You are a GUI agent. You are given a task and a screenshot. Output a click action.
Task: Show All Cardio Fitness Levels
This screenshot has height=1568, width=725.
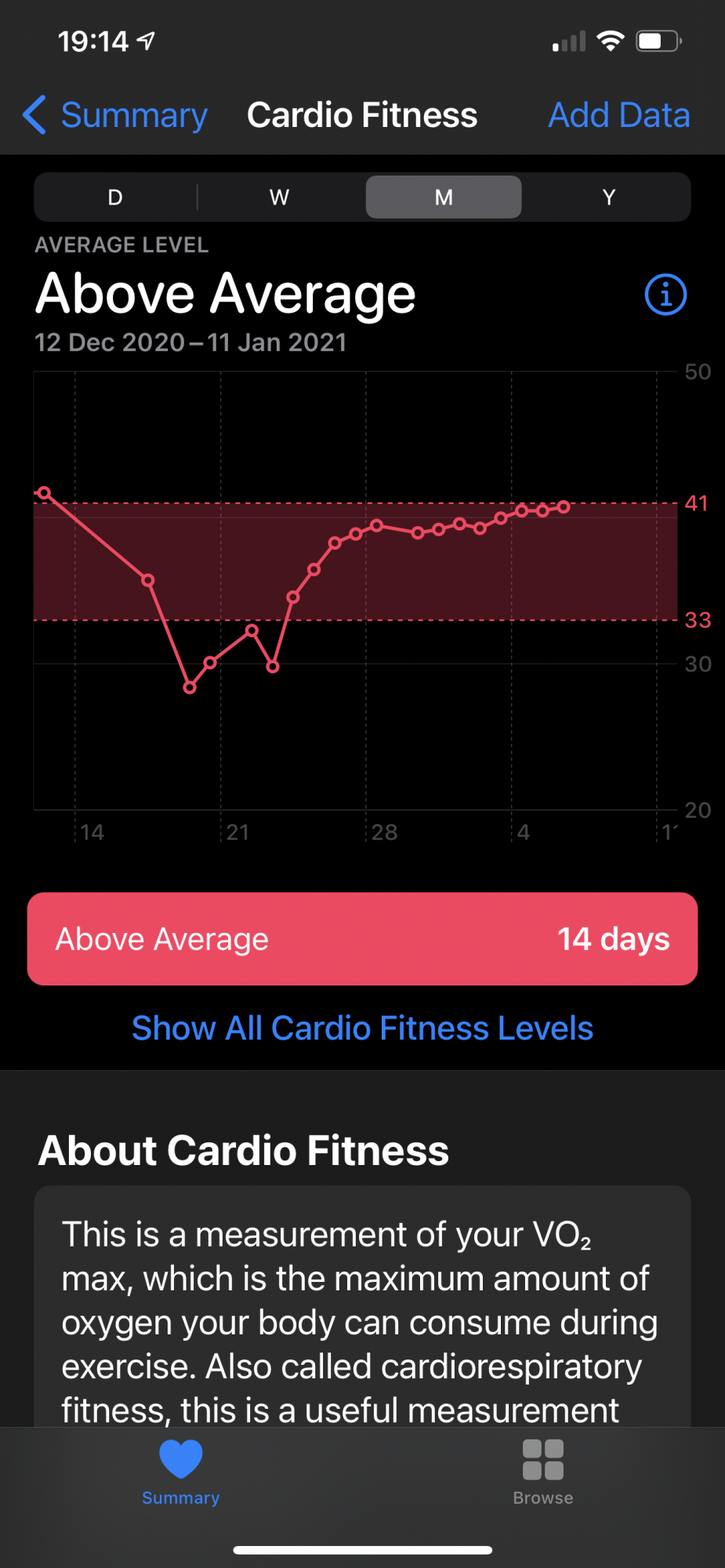pyautogui.click(x=362, y=1028)
